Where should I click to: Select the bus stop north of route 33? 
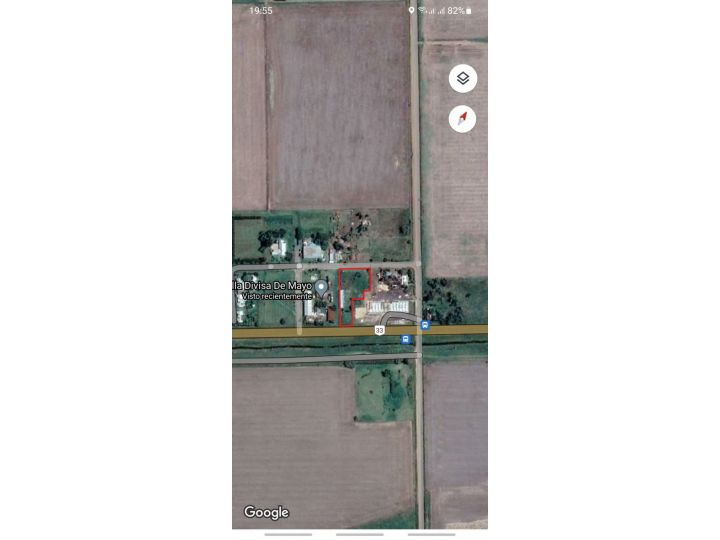(x=425, y=325)
